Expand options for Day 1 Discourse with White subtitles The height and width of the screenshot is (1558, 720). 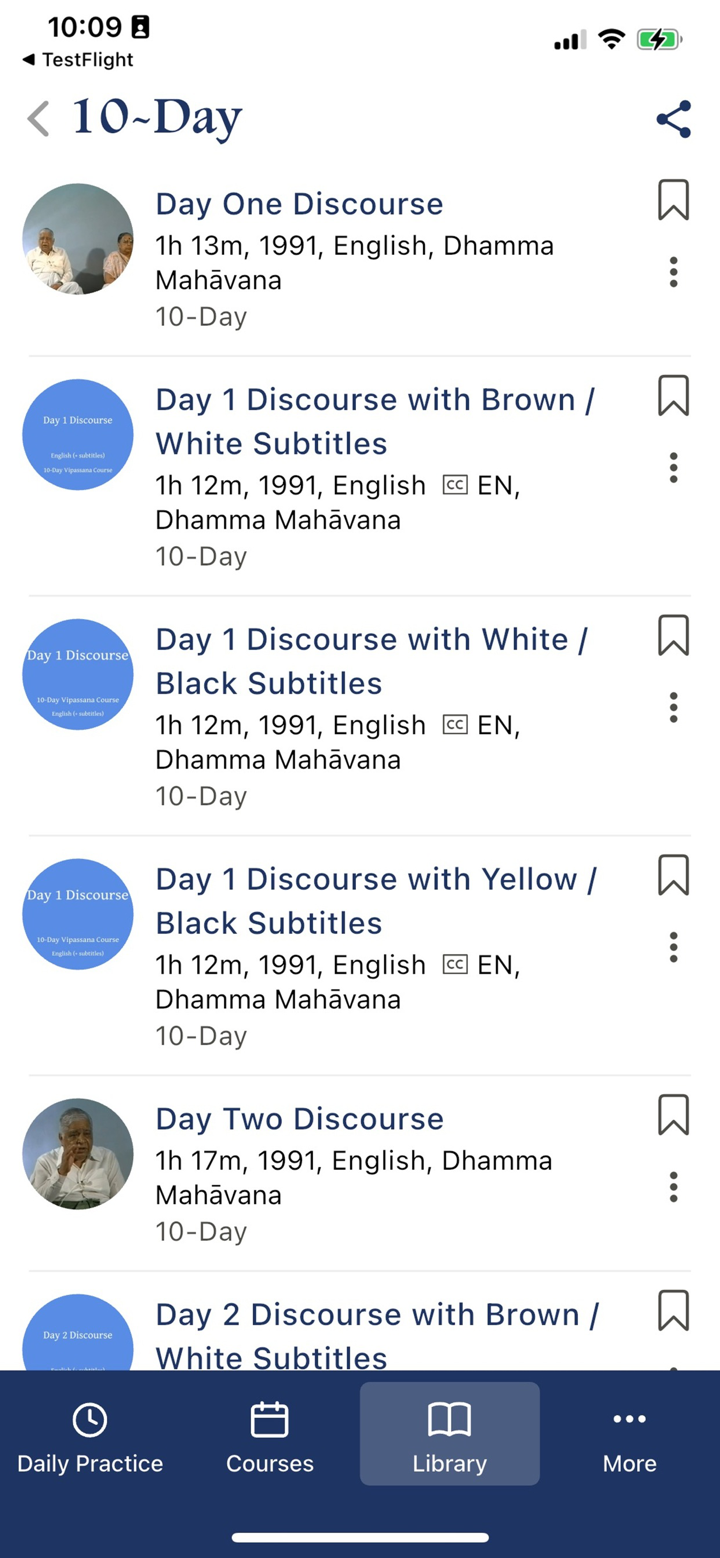tap(673, 707)
